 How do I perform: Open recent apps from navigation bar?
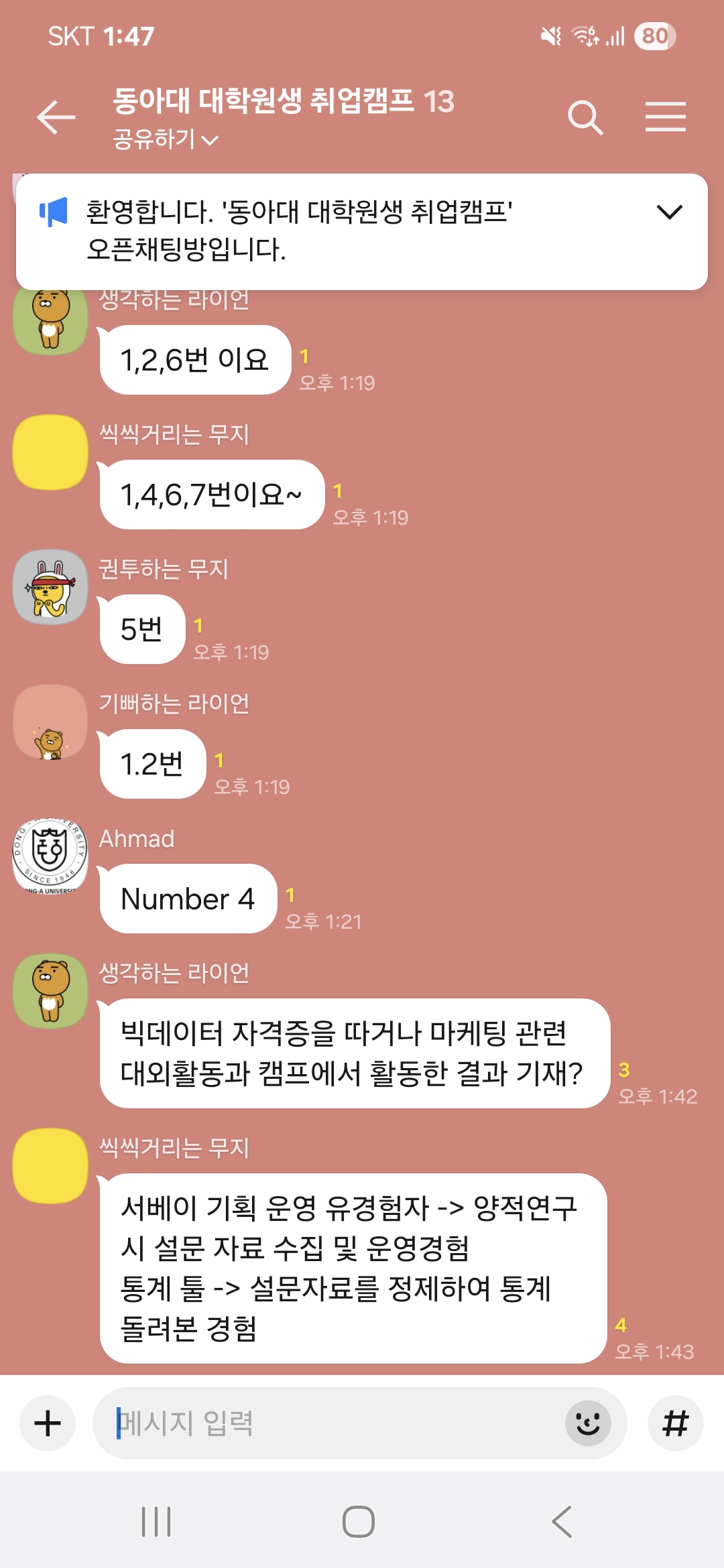point(156,1521)
